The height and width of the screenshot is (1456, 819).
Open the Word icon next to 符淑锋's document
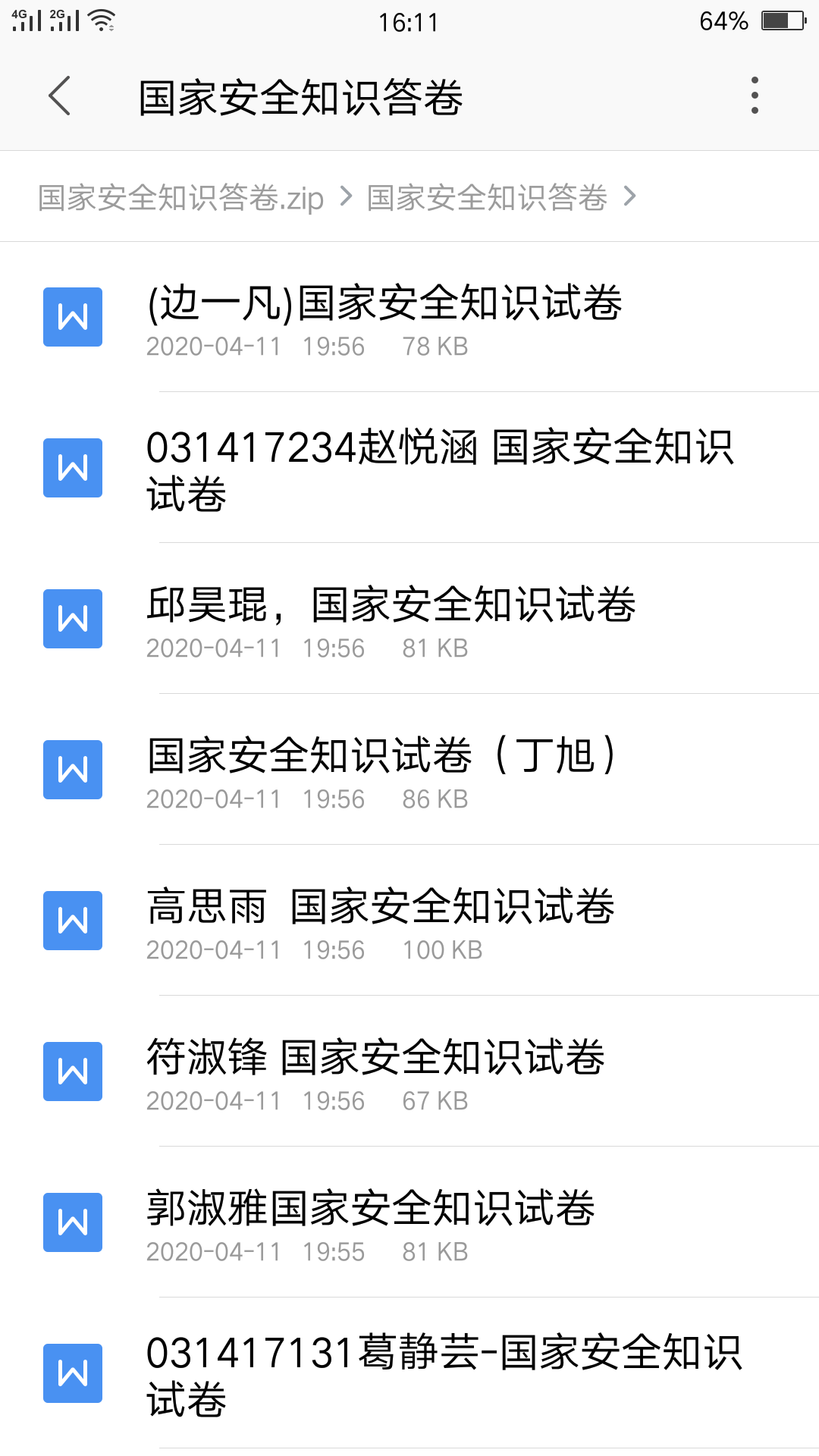pos(72,1072)
